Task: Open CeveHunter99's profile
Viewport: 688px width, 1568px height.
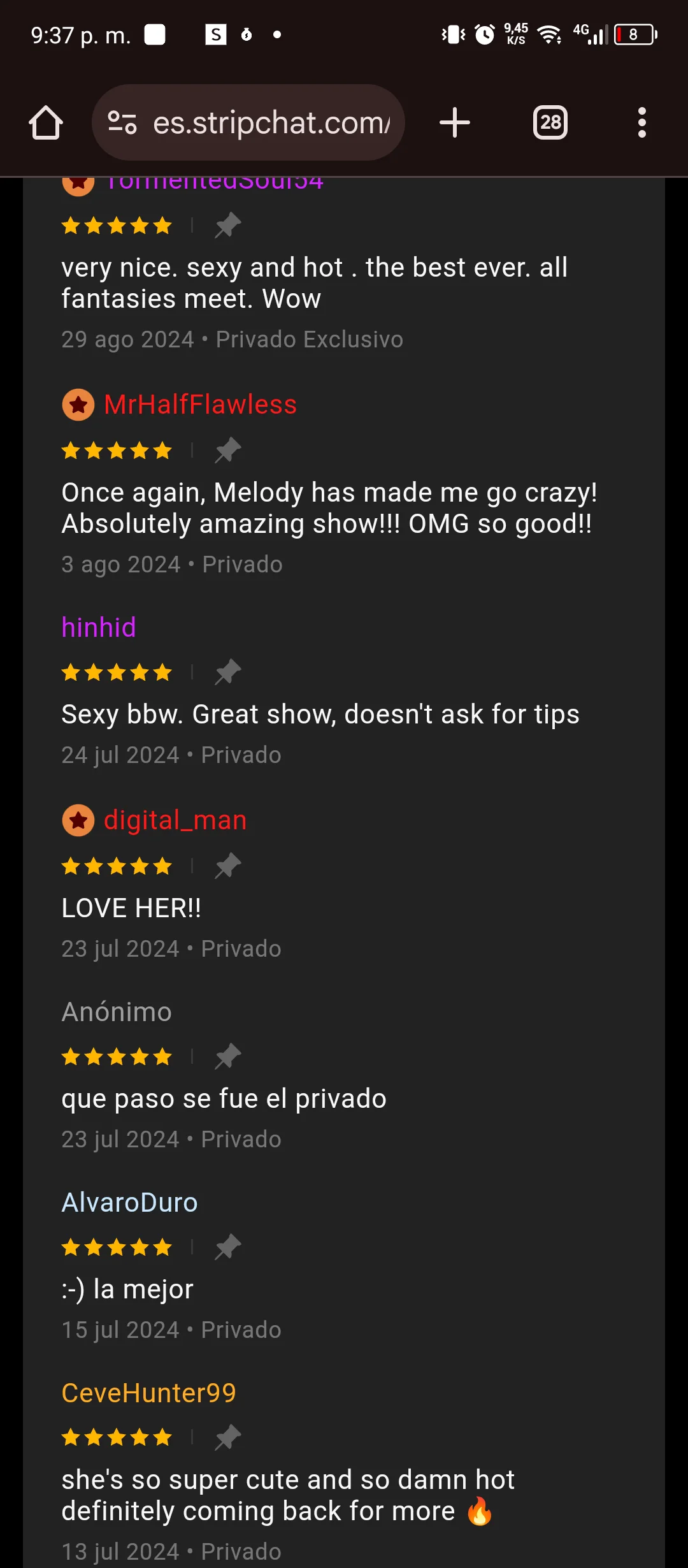Action: tap(148, 1393)
